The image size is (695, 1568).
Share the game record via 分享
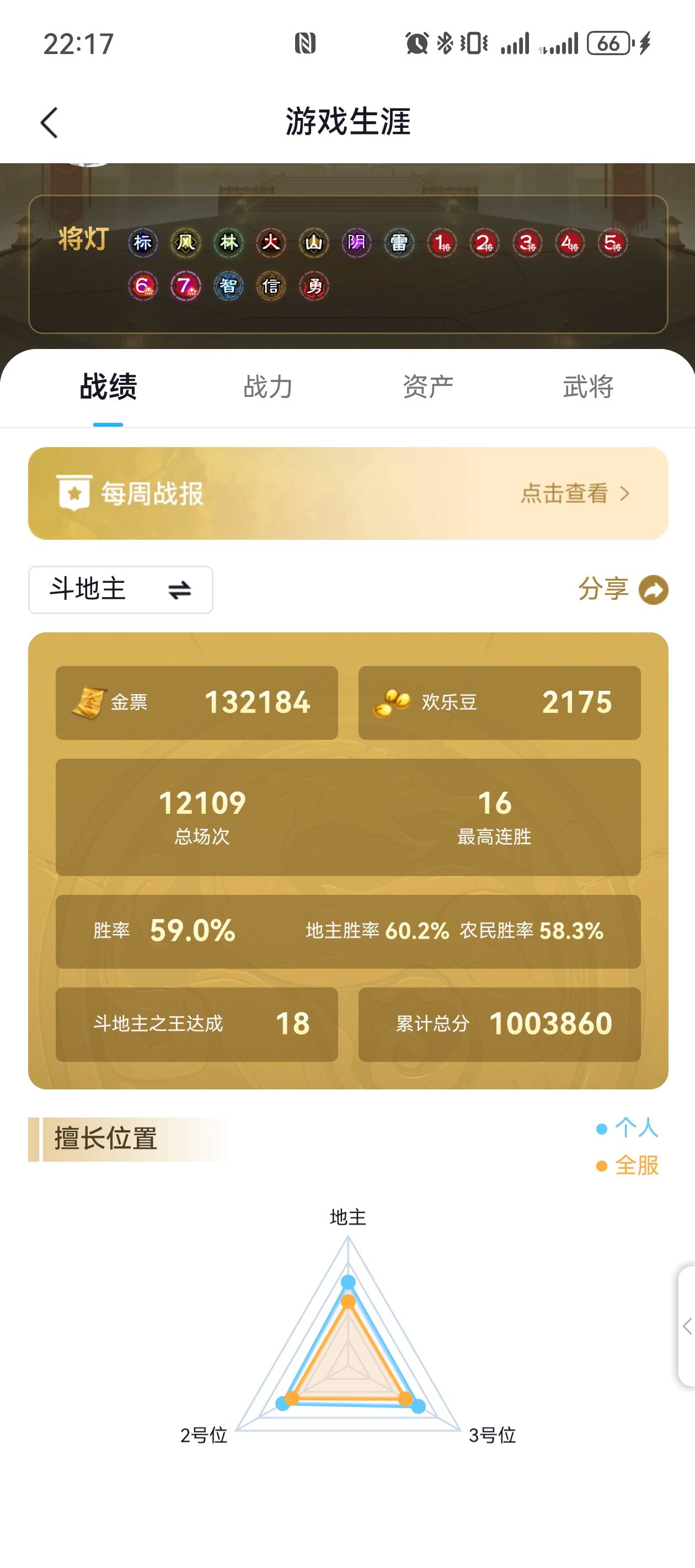[622, 589]
